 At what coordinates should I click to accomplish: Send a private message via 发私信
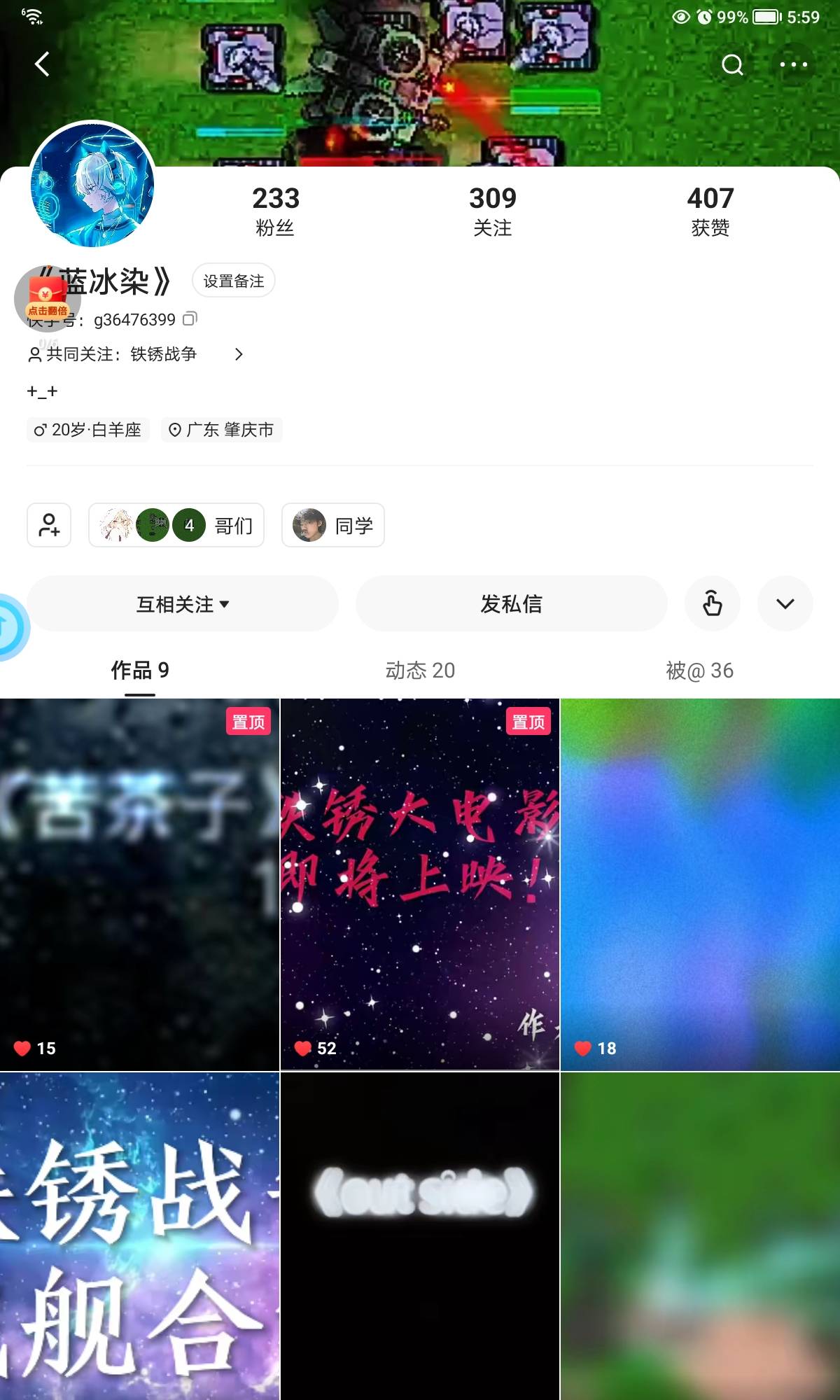(511, 603)
